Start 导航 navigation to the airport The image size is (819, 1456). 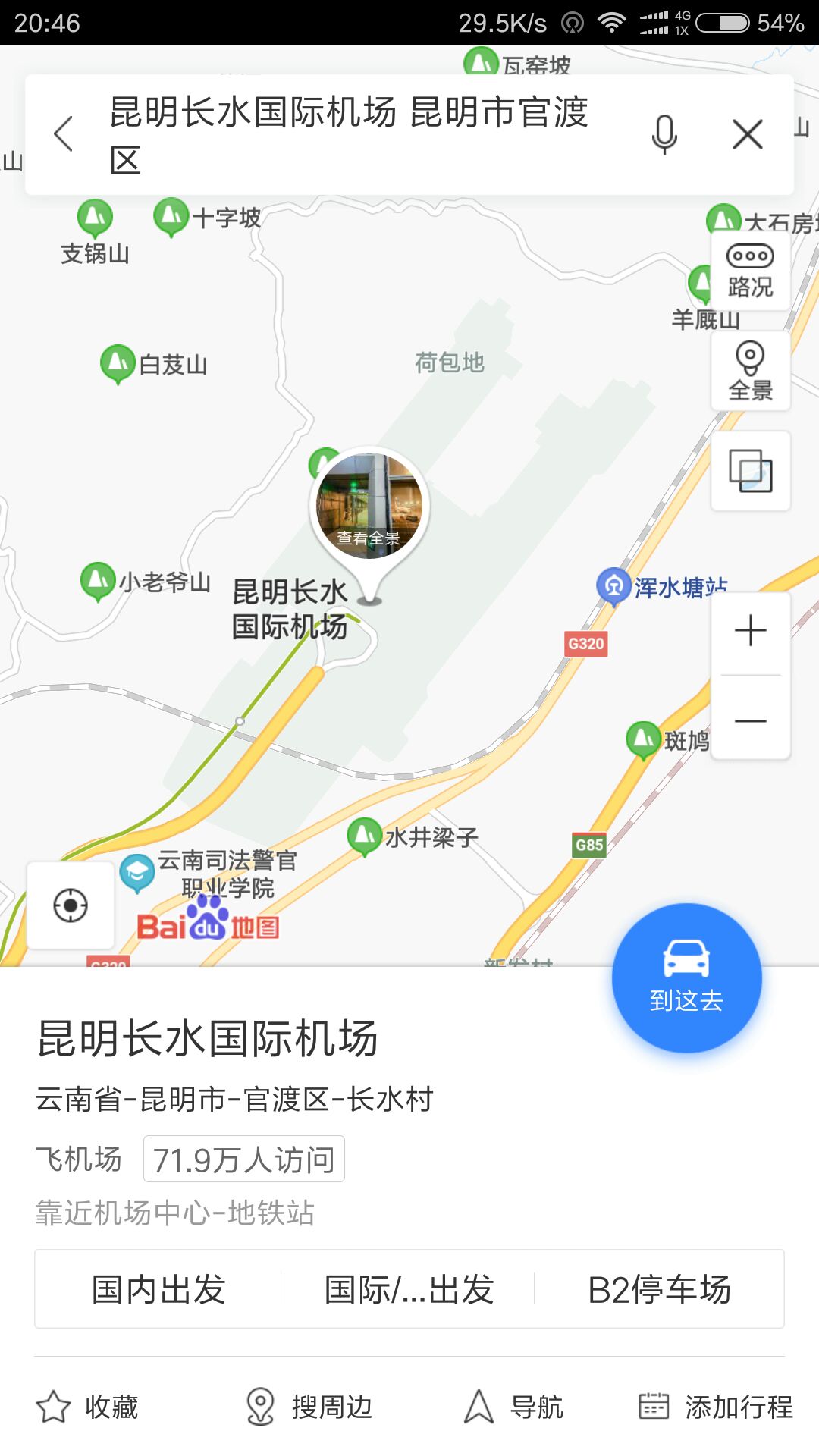pos(514,1407)
